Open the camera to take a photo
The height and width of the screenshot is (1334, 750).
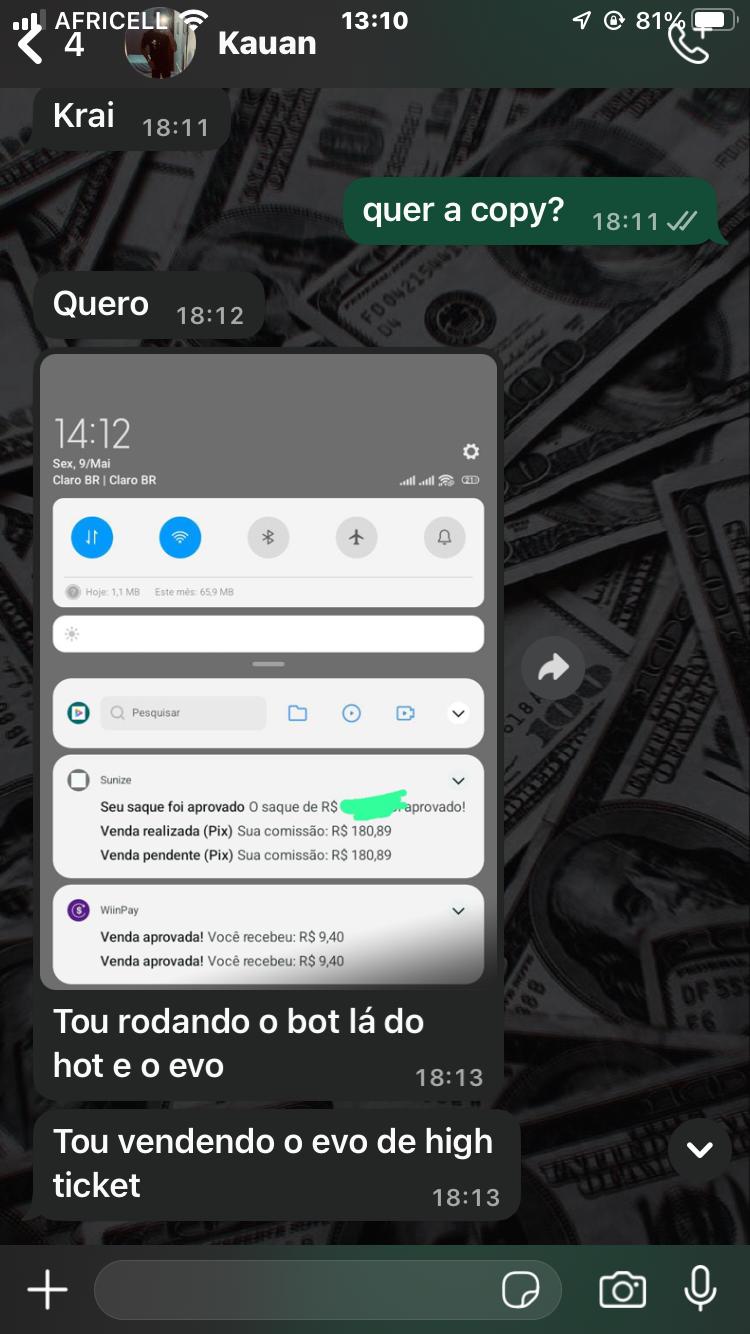tap(622, 1290)
